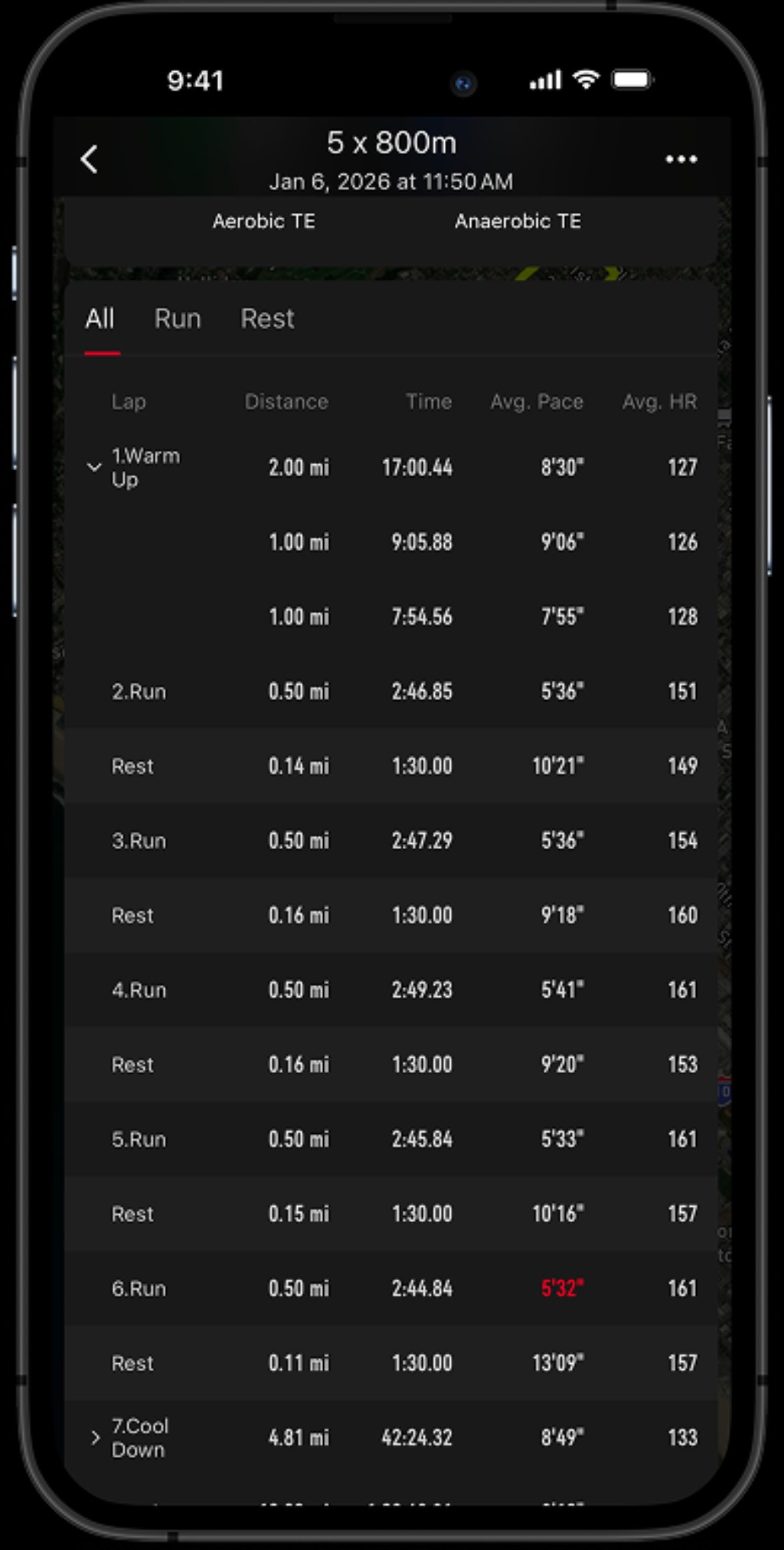The height and width of the screenshot is (1550, 784).
Task: Go back using the top-left arrow
Action: 90,159
